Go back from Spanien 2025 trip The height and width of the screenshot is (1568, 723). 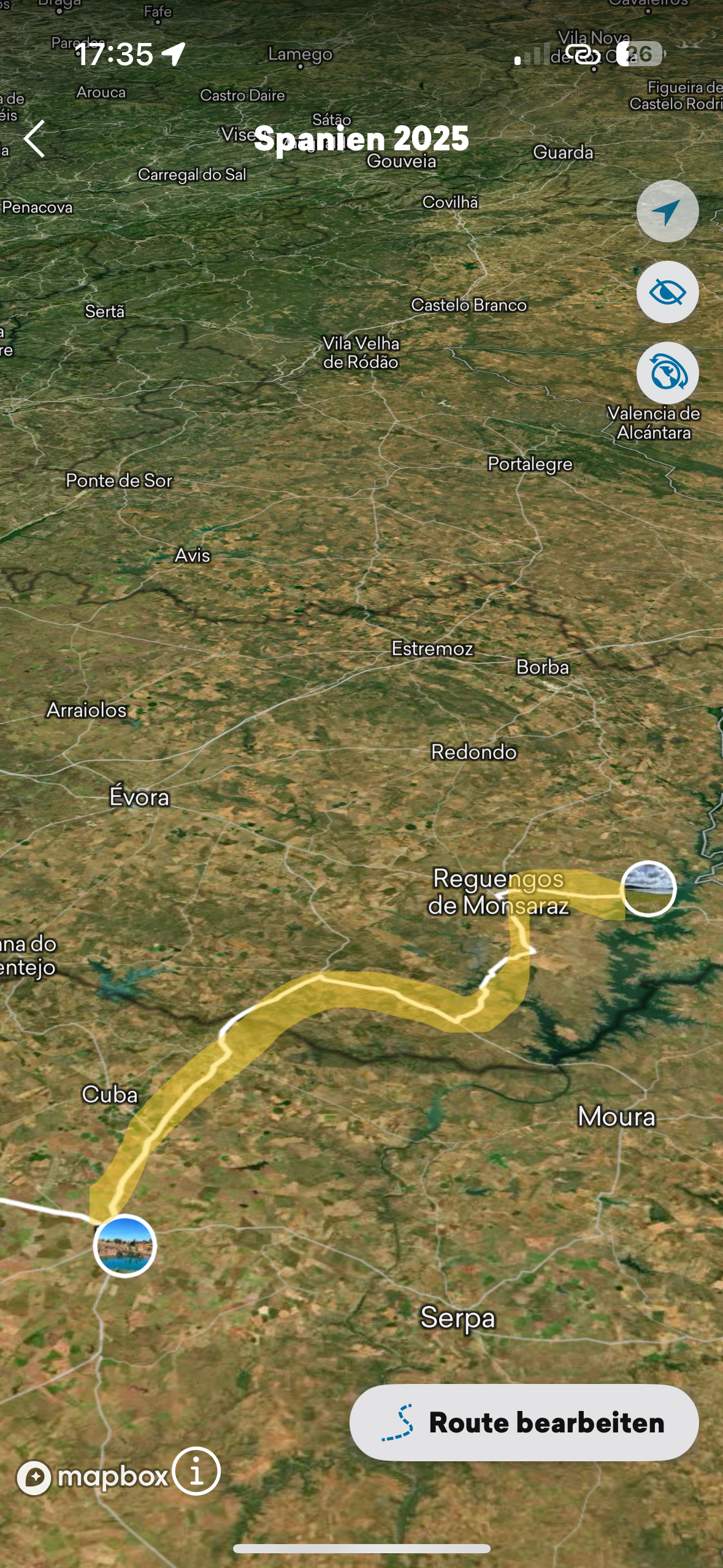point(35,139)
